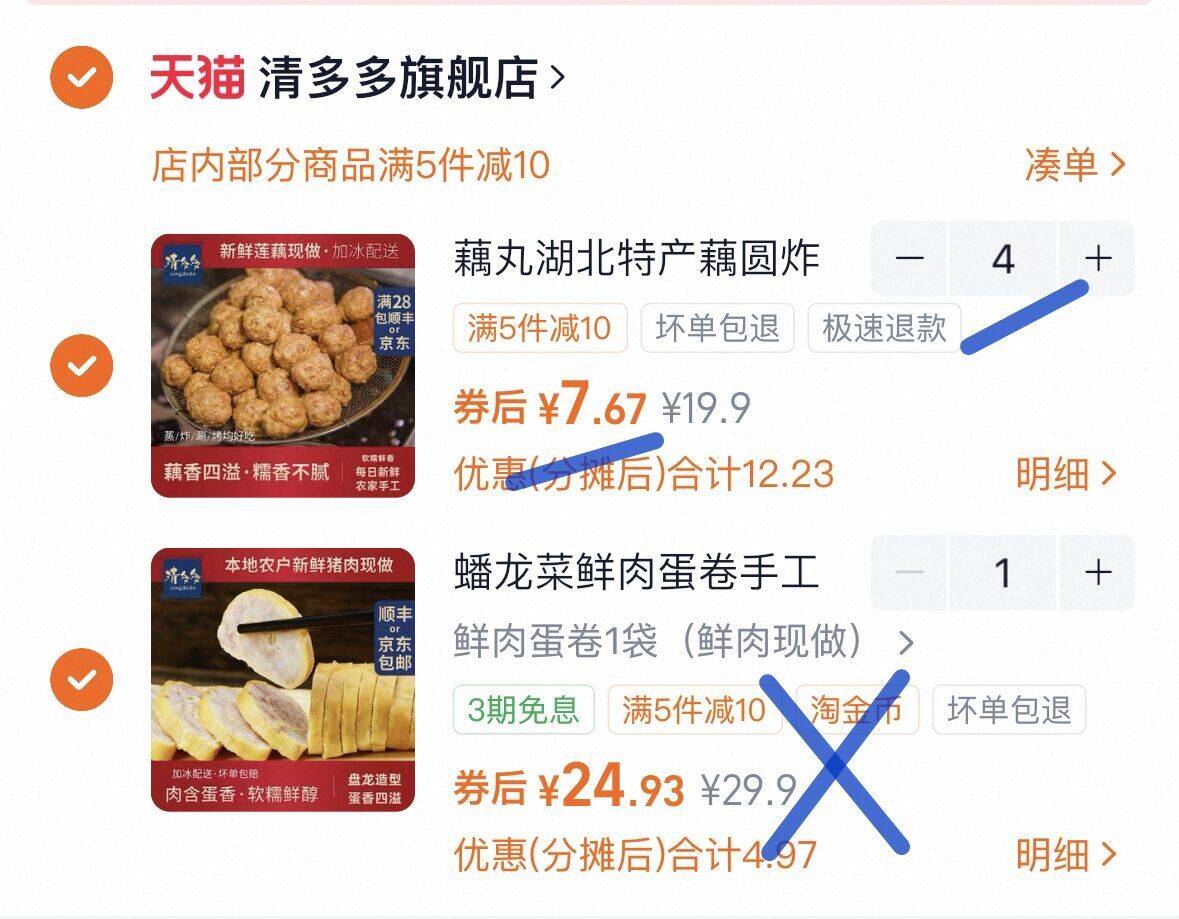The height and width of the screenshot is (919, 1179).
Task: Open the 藕丸 product image
Action: (282, 365)
